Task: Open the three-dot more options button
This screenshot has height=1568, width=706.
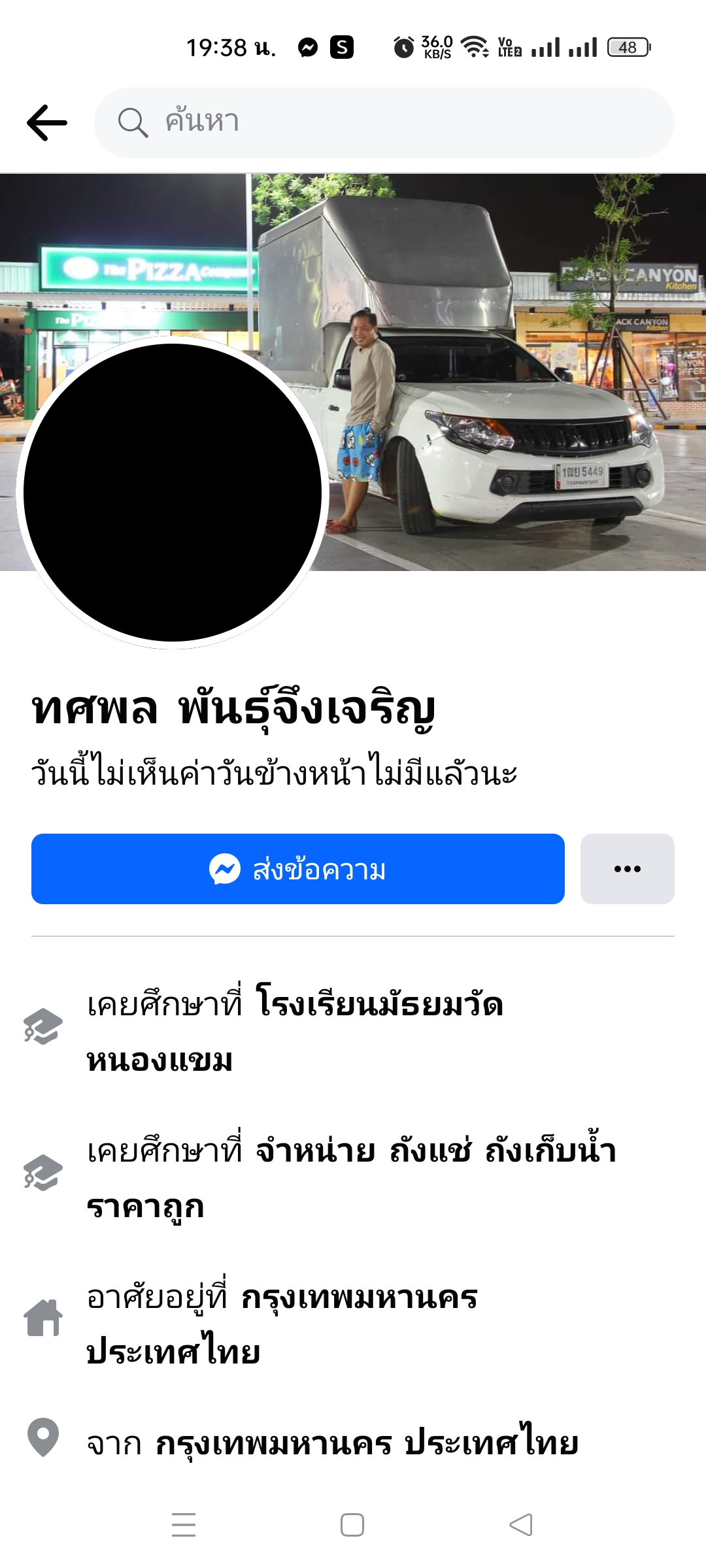Action: point(628,869)
